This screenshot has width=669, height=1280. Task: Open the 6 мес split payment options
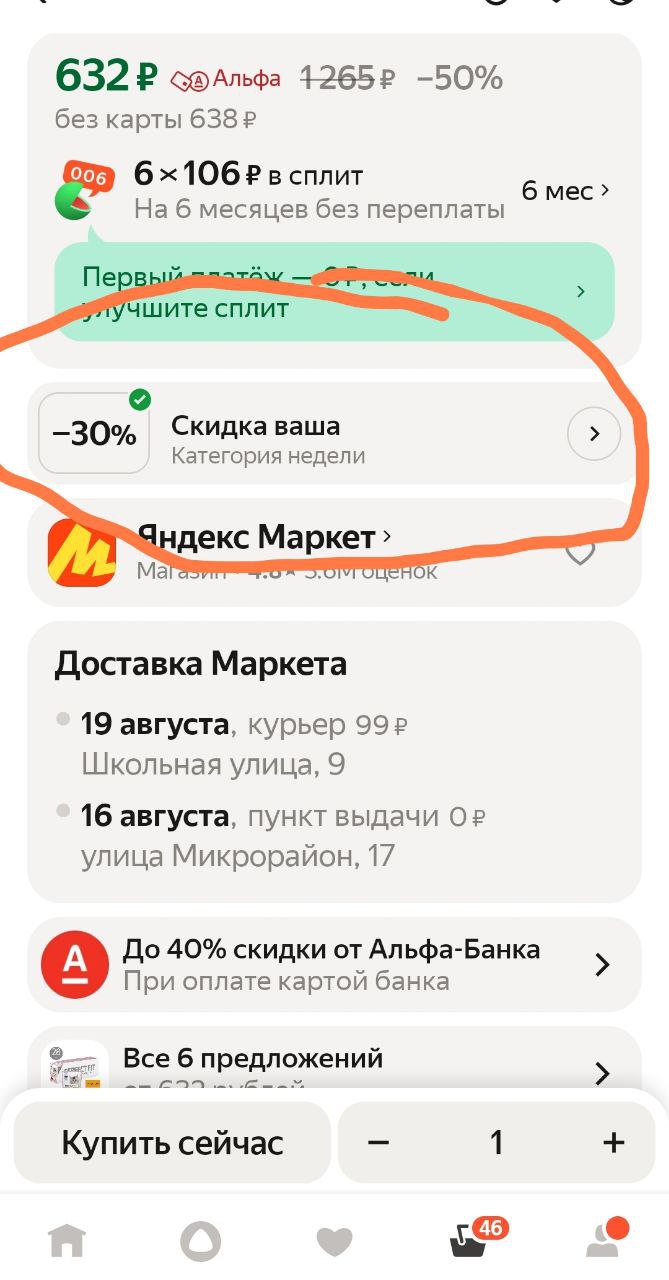pyautogui.click(x=565, y=190)
